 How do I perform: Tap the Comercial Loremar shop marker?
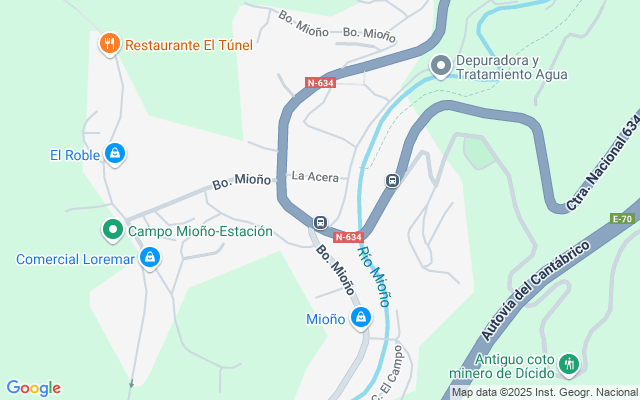click(x=150, y=259)
